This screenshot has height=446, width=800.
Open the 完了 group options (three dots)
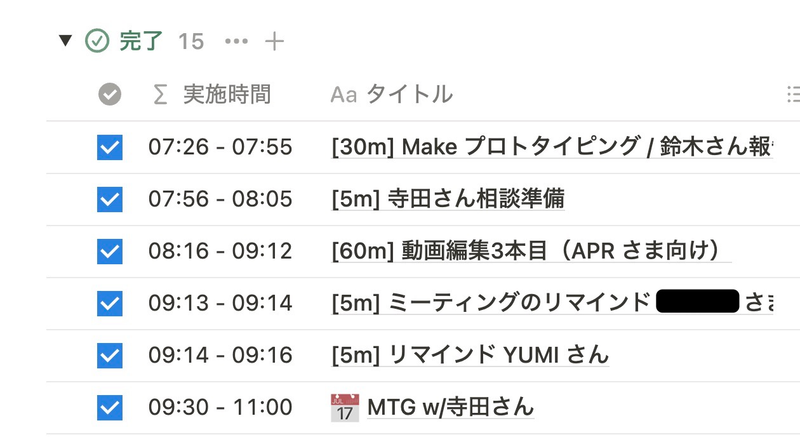pyautogui.click(x=236, y=41)
